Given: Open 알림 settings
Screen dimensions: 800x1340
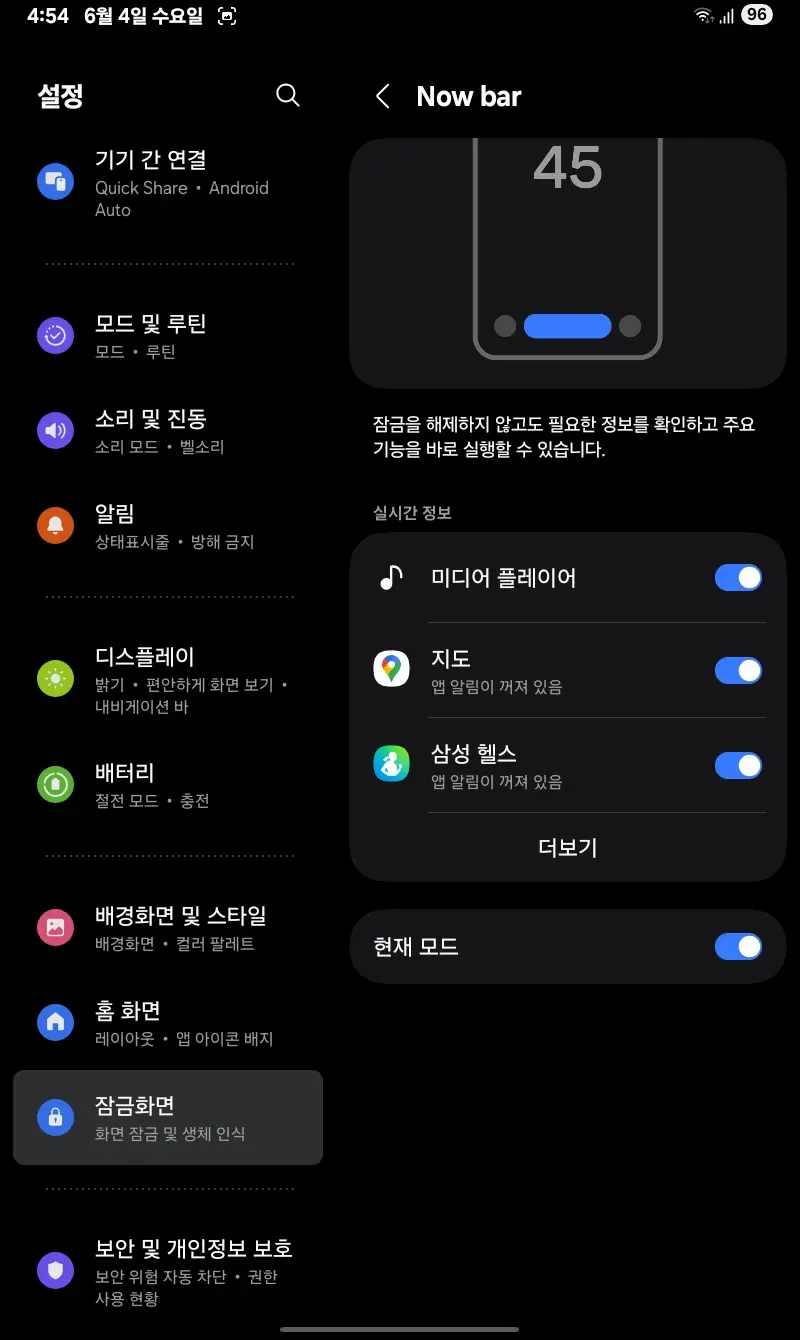Looking at the screenshot, I should (168, 526).
